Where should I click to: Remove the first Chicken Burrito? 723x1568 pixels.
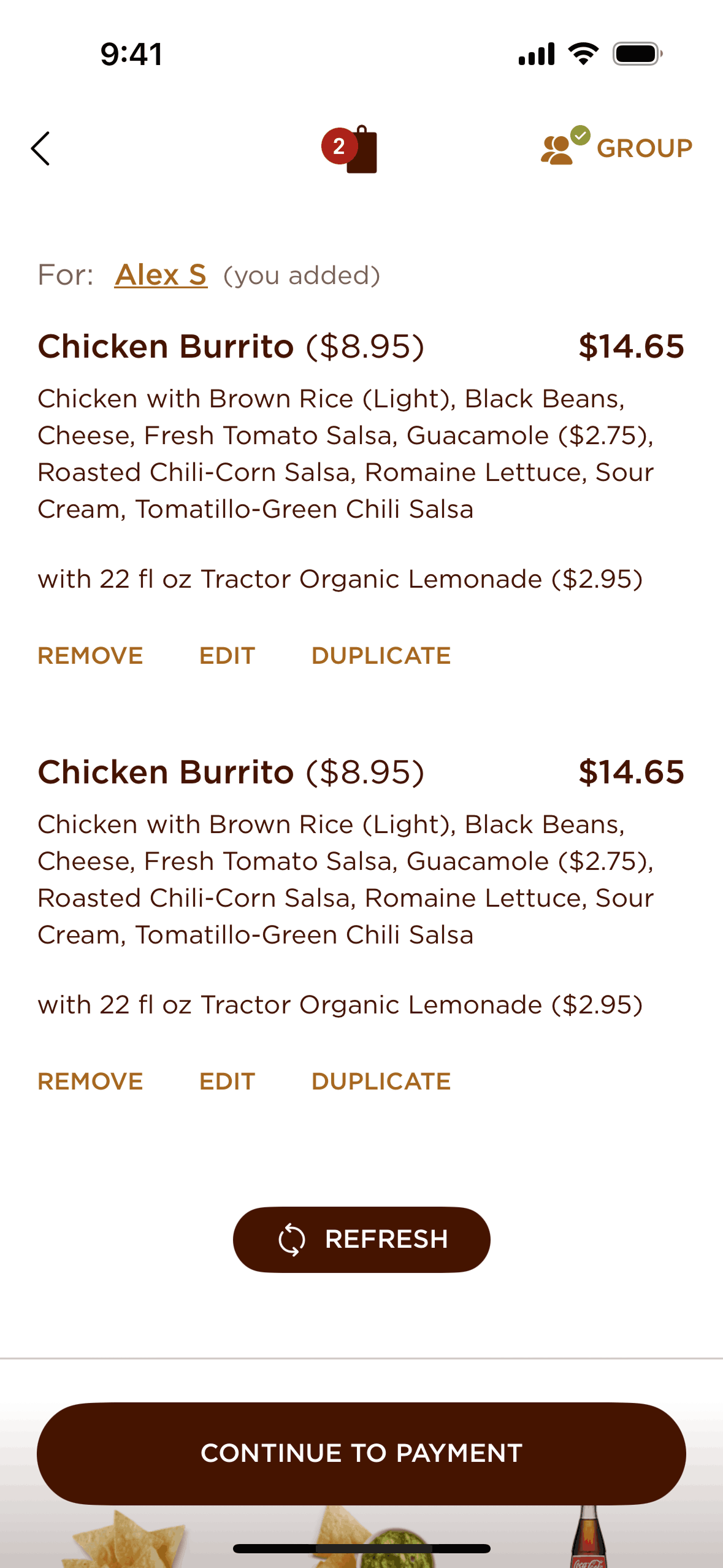tap(90, 656)
